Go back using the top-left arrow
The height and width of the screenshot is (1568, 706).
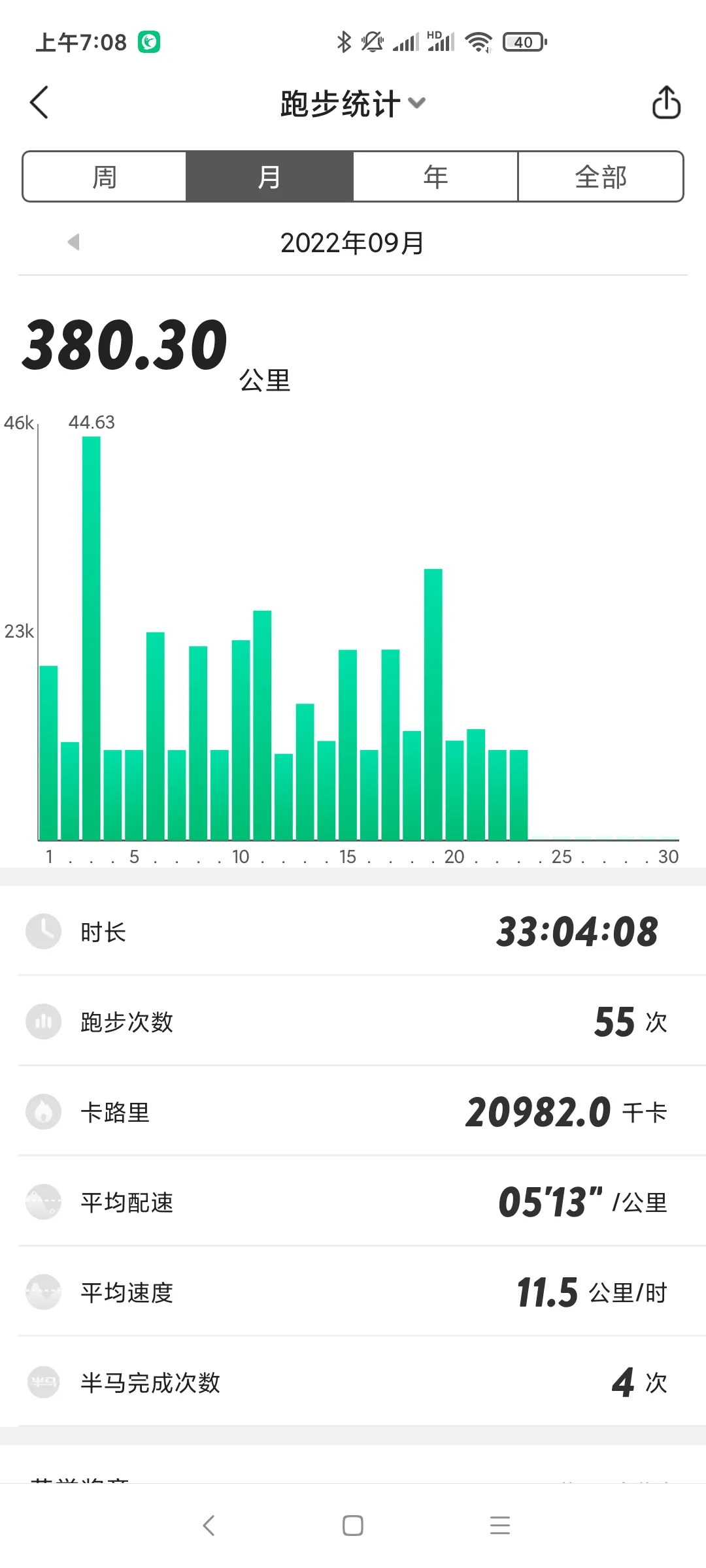click(x=39, y=103)
